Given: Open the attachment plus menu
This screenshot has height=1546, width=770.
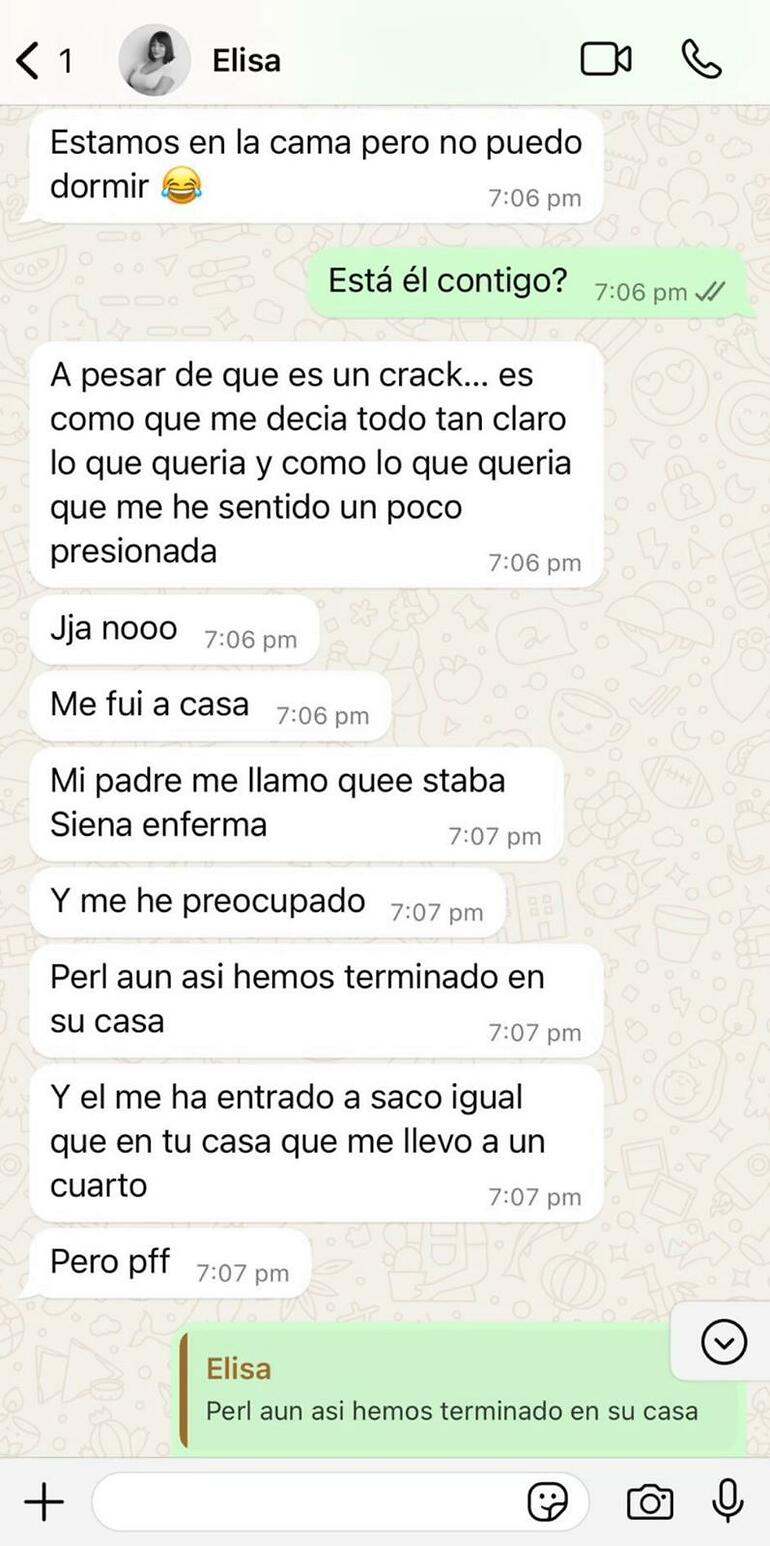Looking at the screenshot, I should point(43,1502).
